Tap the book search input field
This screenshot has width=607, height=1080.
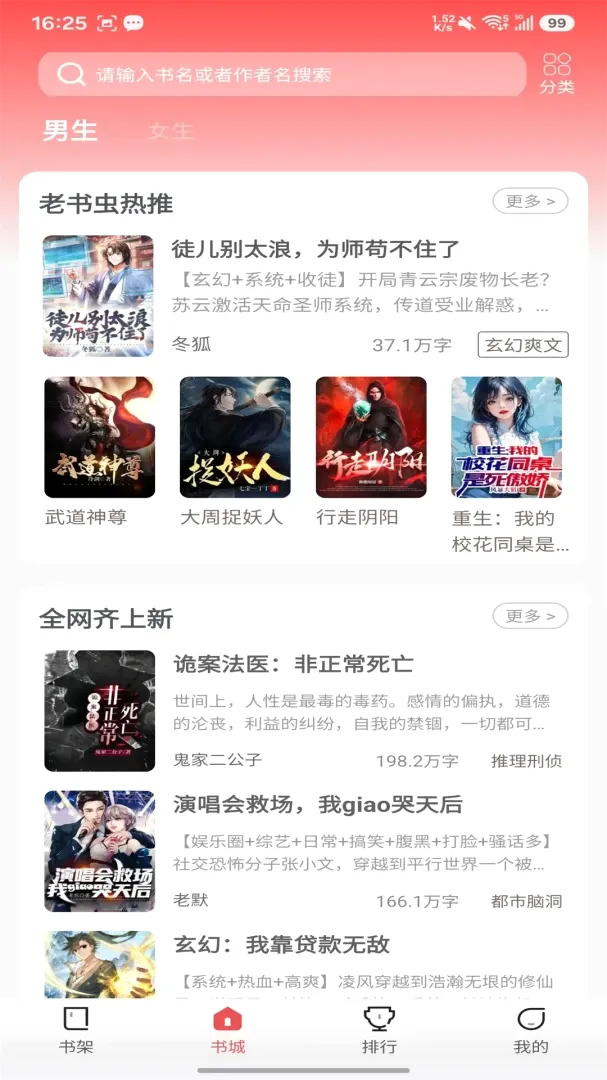pos(282,74)
